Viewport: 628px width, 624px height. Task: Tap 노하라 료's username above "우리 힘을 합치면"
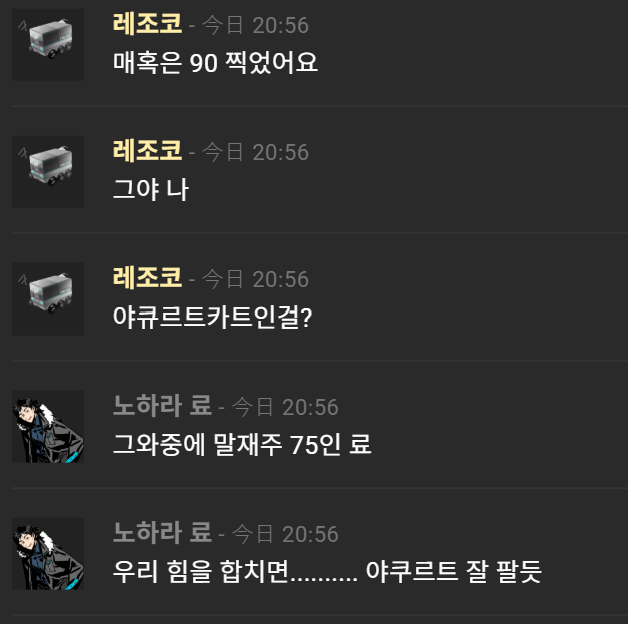[x=162, y=534]
